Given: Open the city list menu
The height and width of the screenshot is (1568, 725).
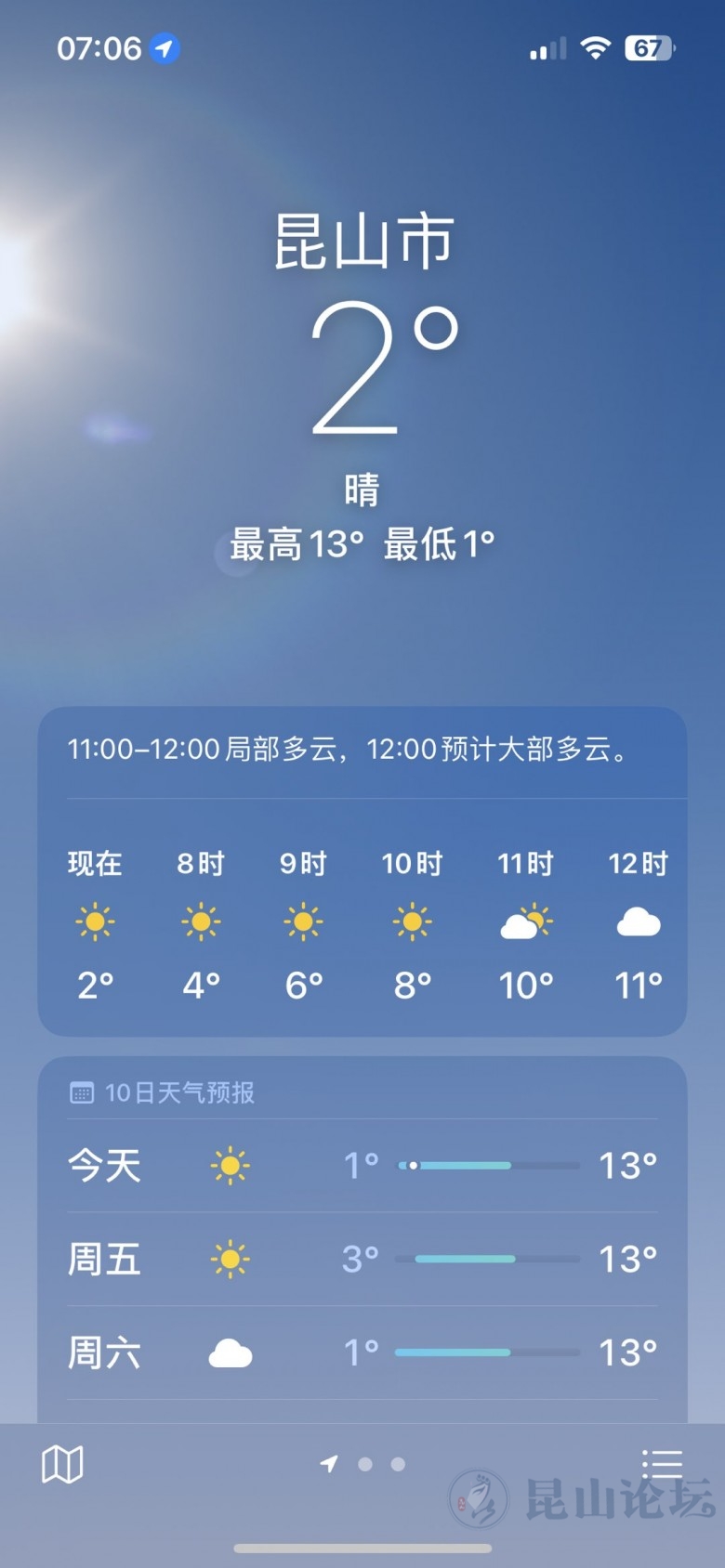Looking at the screenshot, I should [662, 1463].
